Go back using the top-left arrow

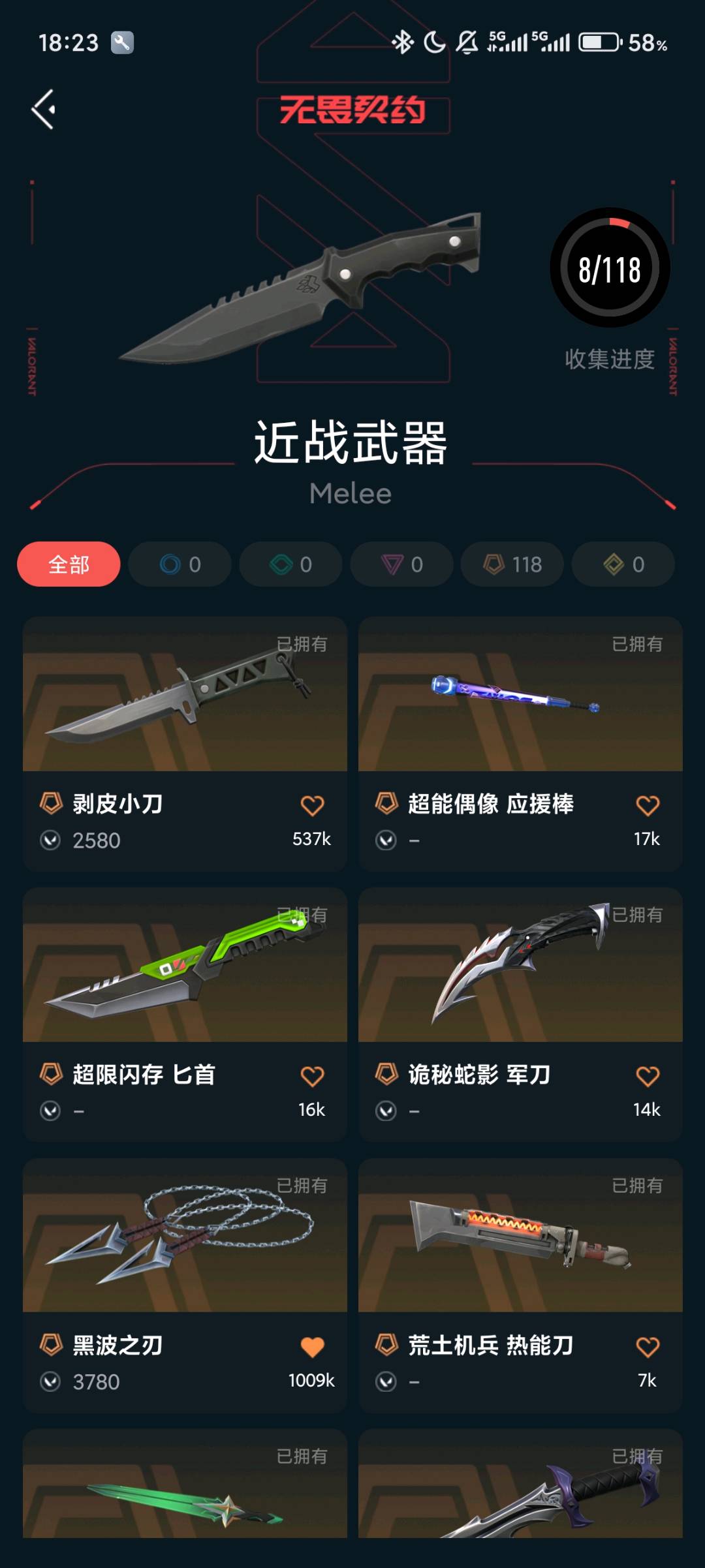point(44,109)
